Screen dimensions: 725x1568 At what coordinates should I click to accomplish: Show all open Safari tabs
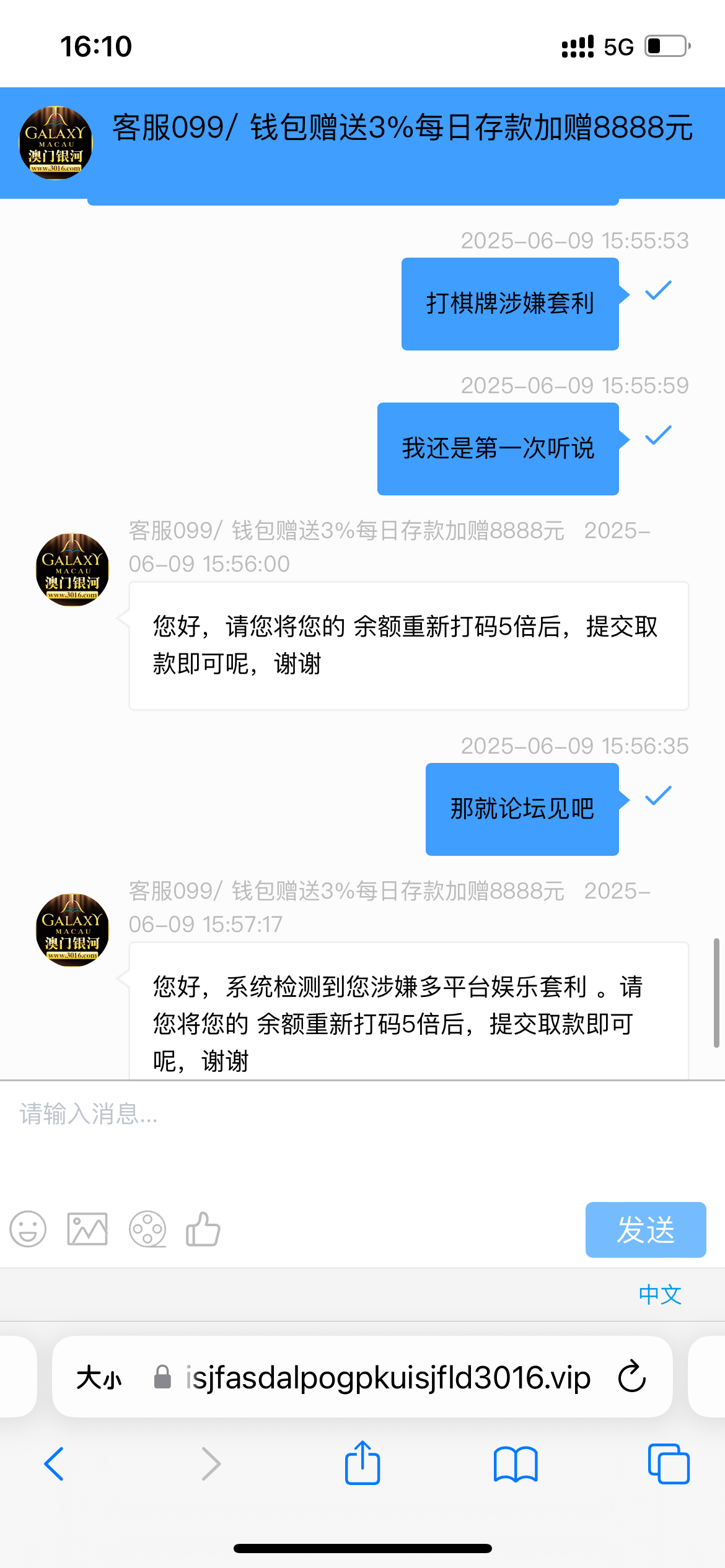click(x=669, y=1464)
